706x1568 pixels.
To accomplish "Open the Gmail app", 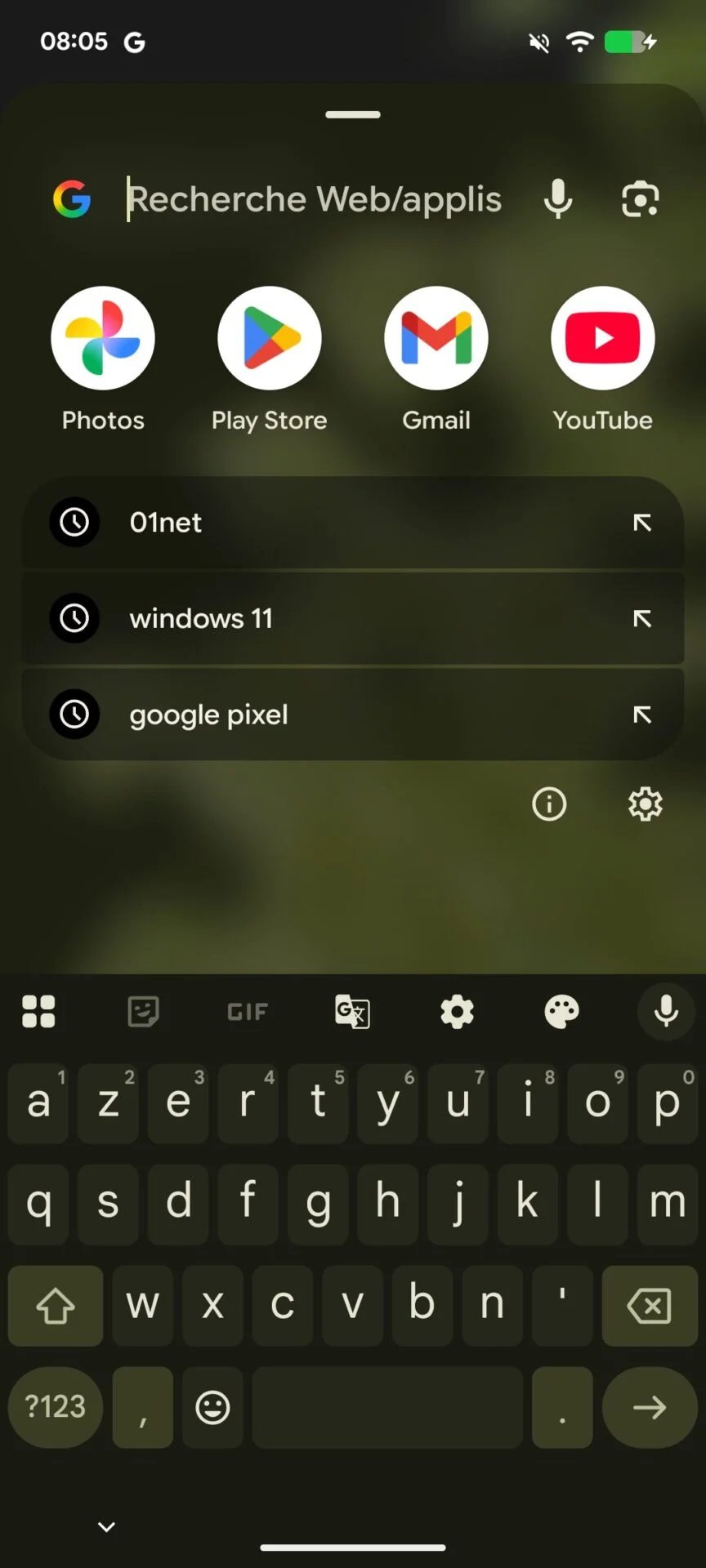I will pyautogui.click(x=436, y=338).
